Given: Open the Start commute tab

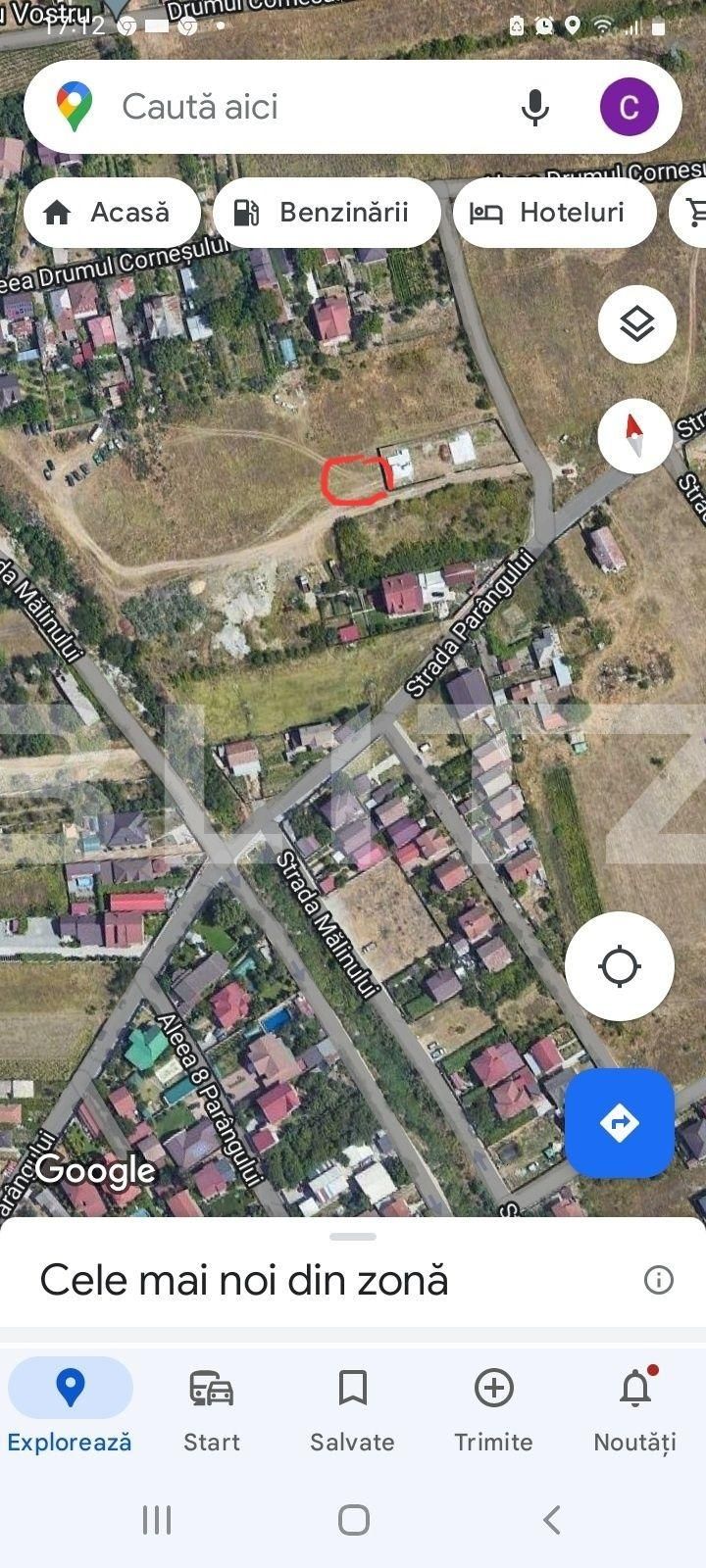Looking at the screenshot, I should click(x=211, y=1408).
